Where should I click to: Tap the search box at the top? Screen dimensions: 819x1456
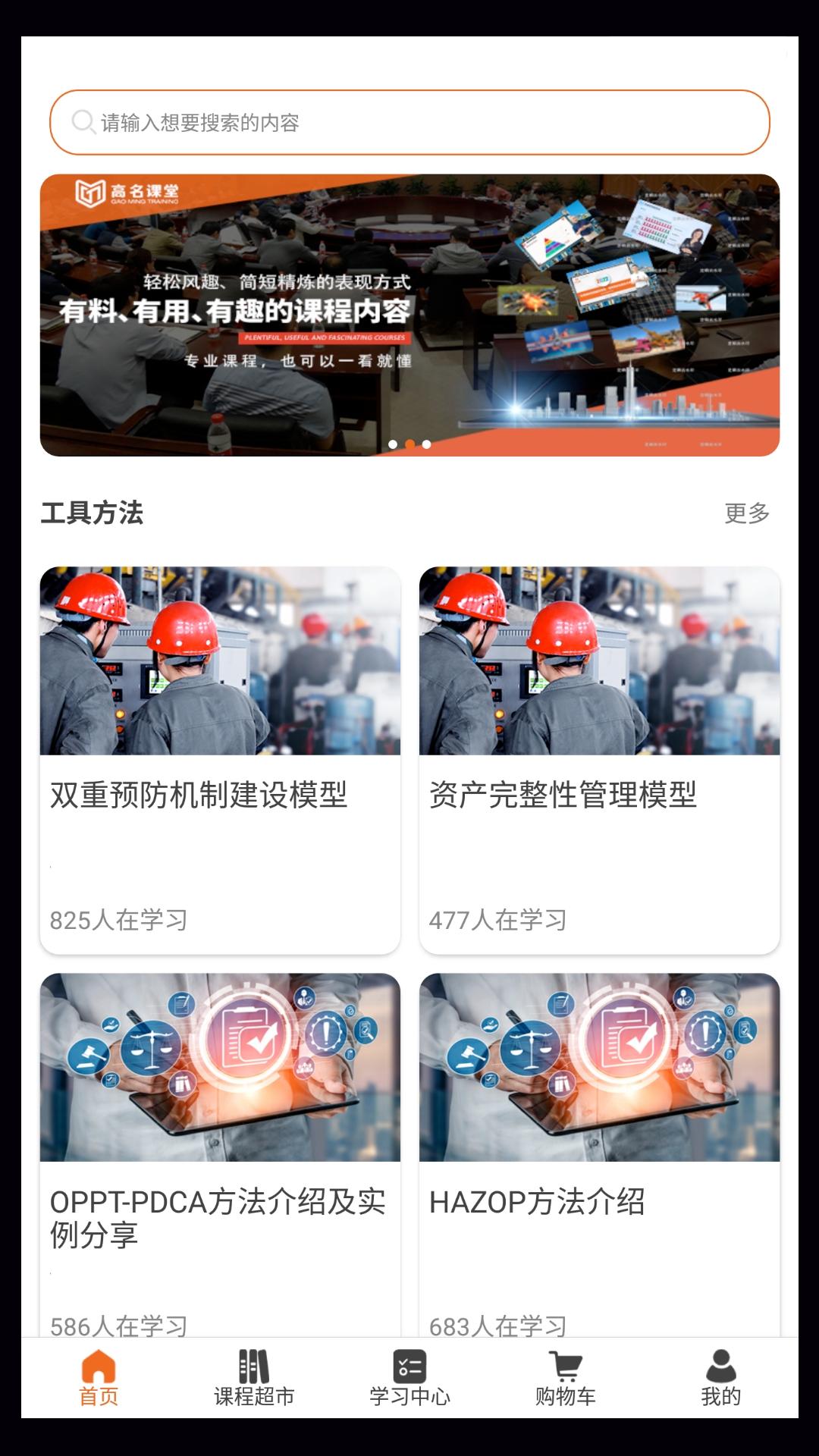(x=409, y=122)
